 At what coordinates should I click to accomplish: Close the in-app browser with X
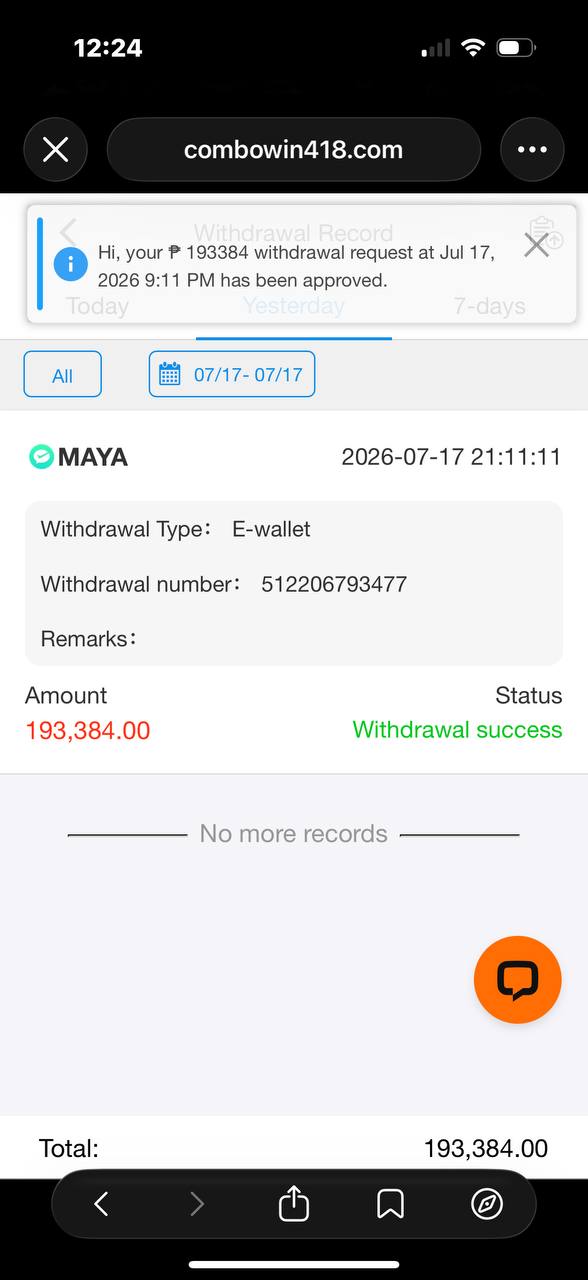point(55,150)
